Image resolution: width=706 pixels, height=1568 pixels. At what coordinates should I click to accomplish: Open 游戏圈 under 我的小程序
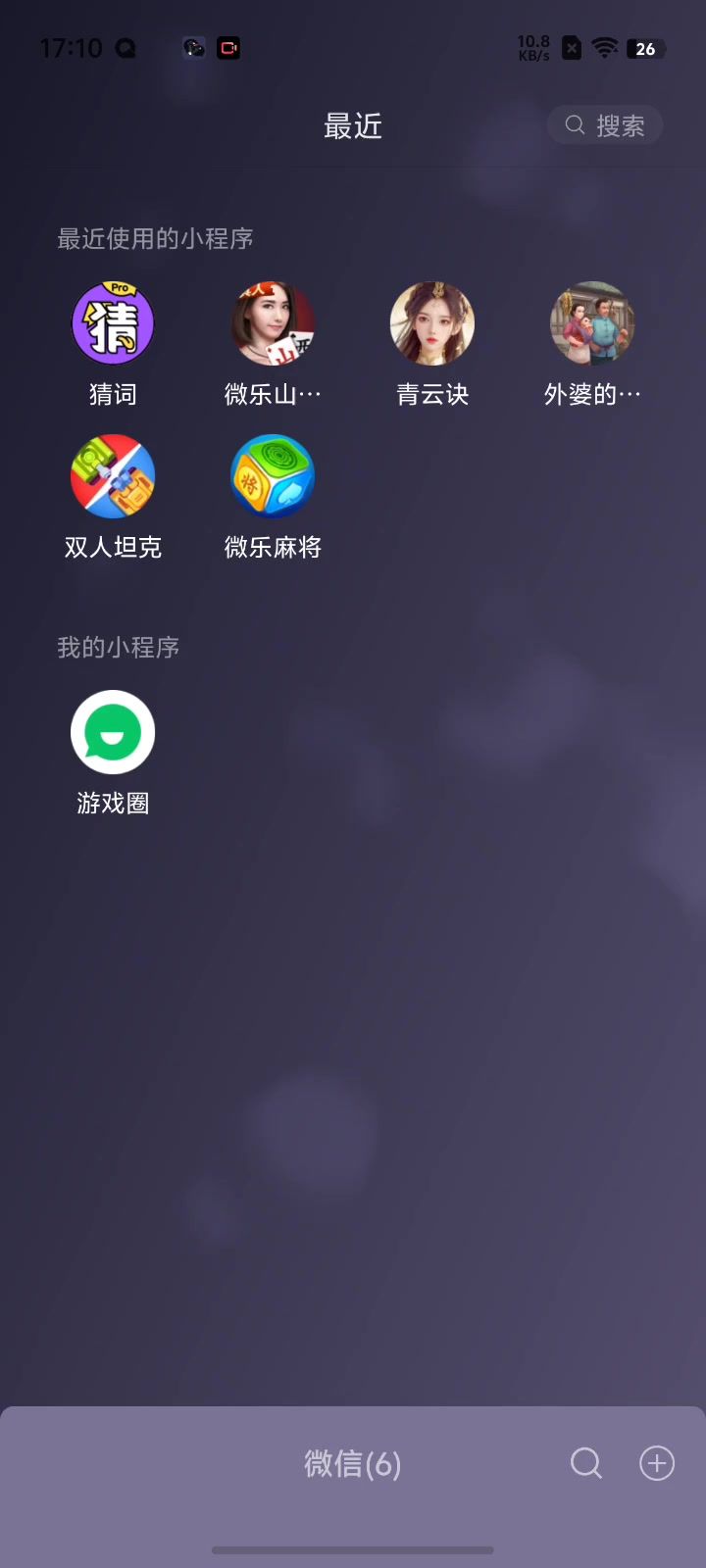[x=113, y=733]
